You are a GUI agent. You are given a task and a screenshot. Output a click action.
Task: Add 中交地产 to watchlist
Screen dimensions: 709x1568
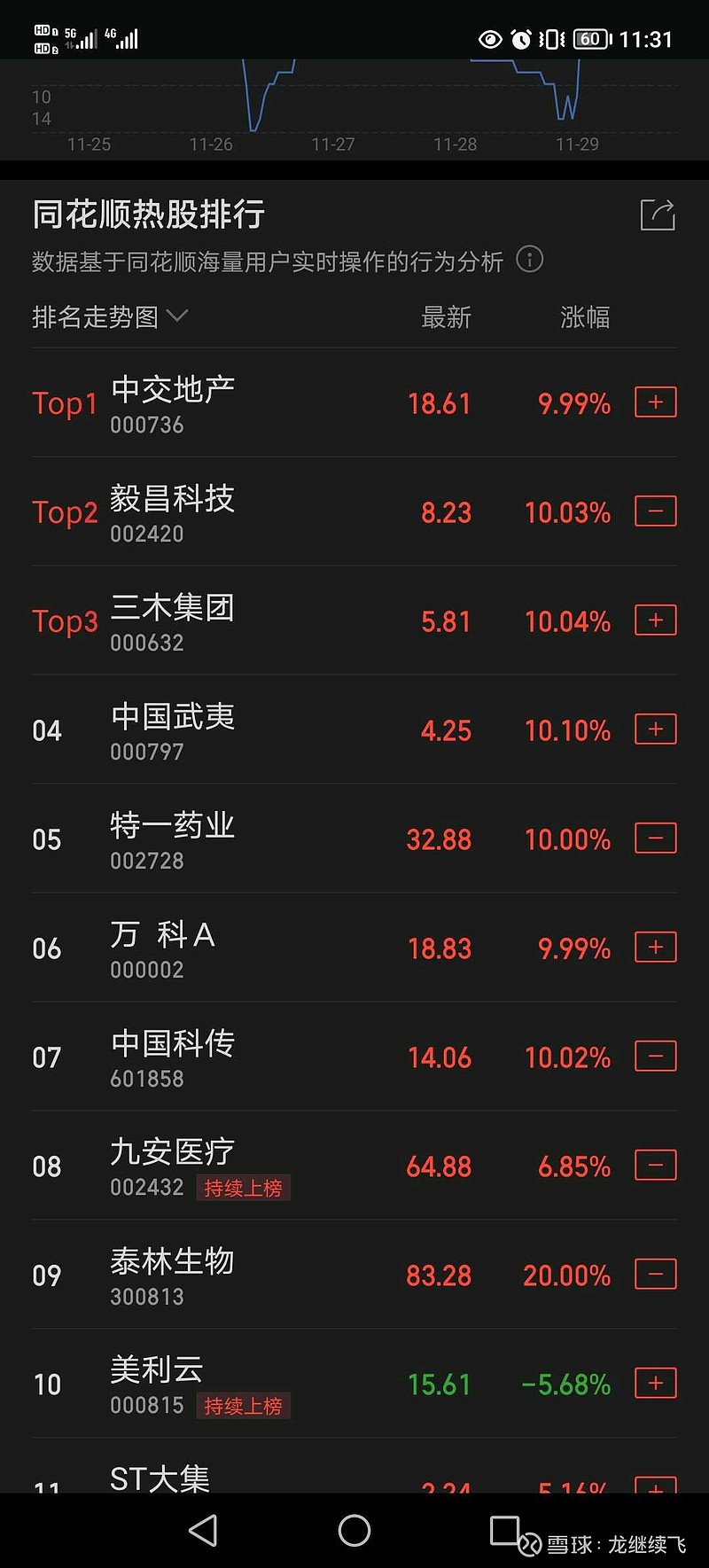[x=656, y=402]
